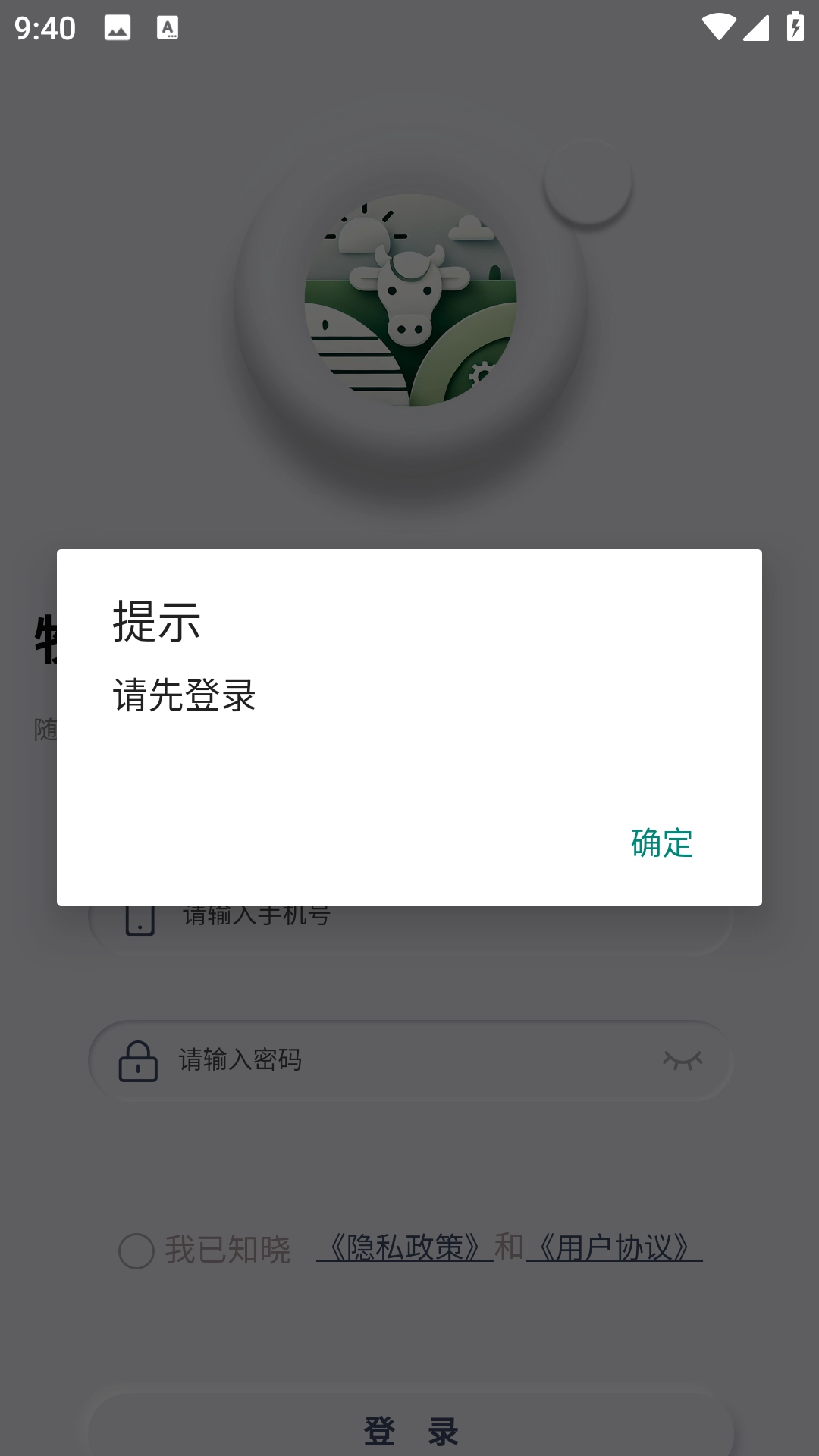Confirm the login prompt with 确定
The height and width of the screenshot is (1456, 819).
(x=661, y=843)
